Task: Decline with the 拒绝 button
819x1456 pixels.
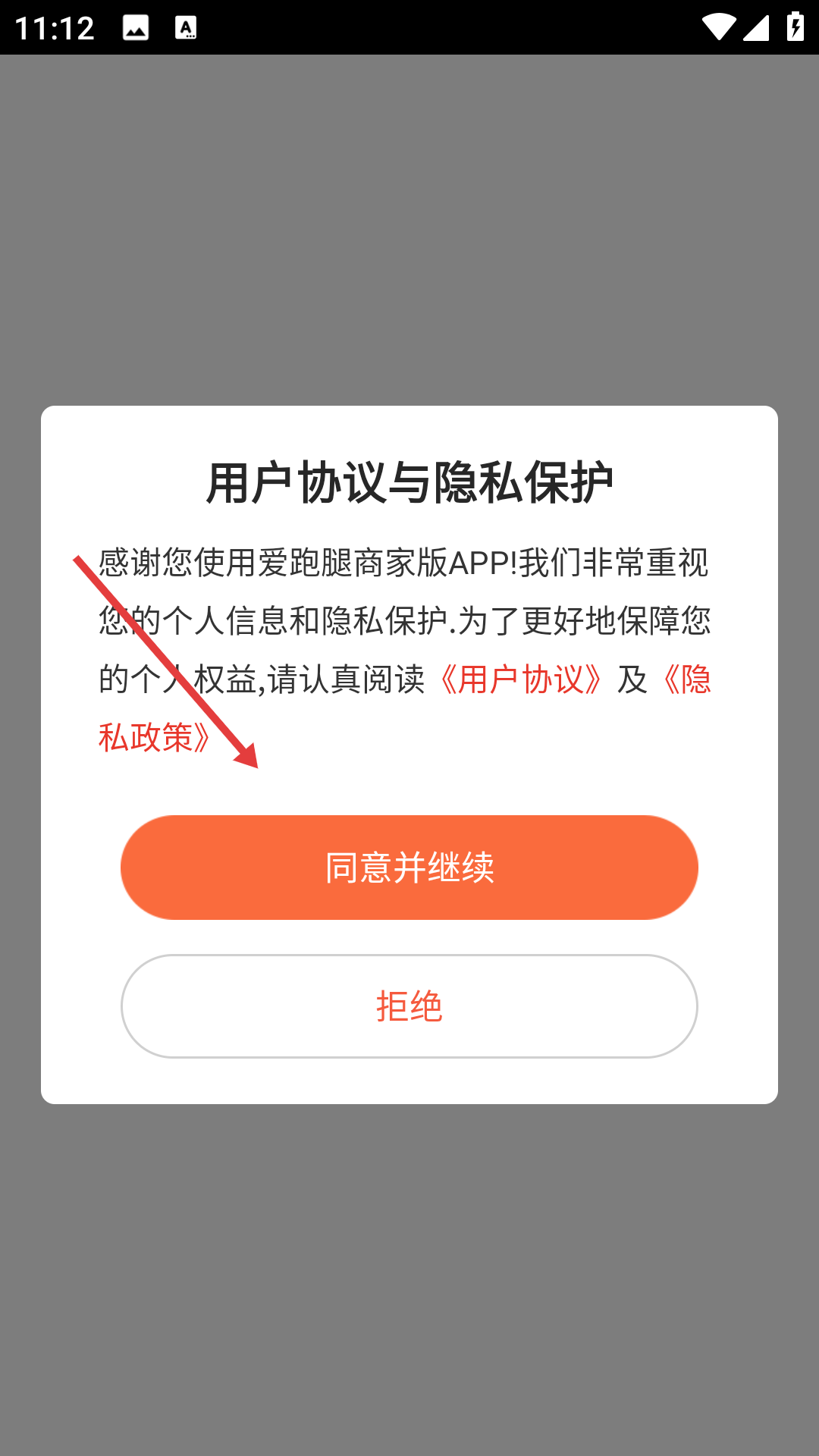Action: point(409,1006)
